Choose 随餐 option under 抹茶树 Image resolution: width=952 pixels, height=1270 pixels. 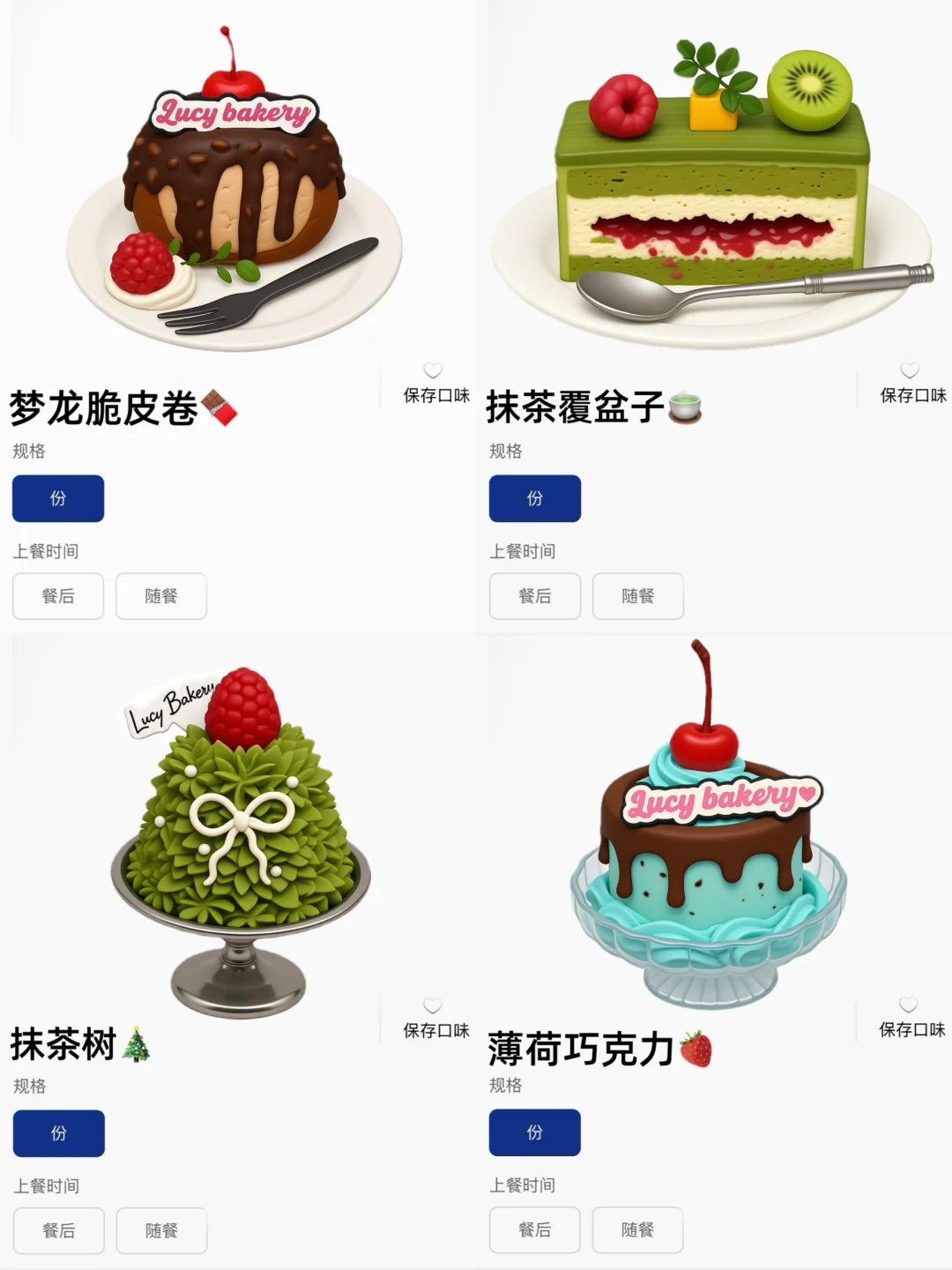tap(161, 1230)
